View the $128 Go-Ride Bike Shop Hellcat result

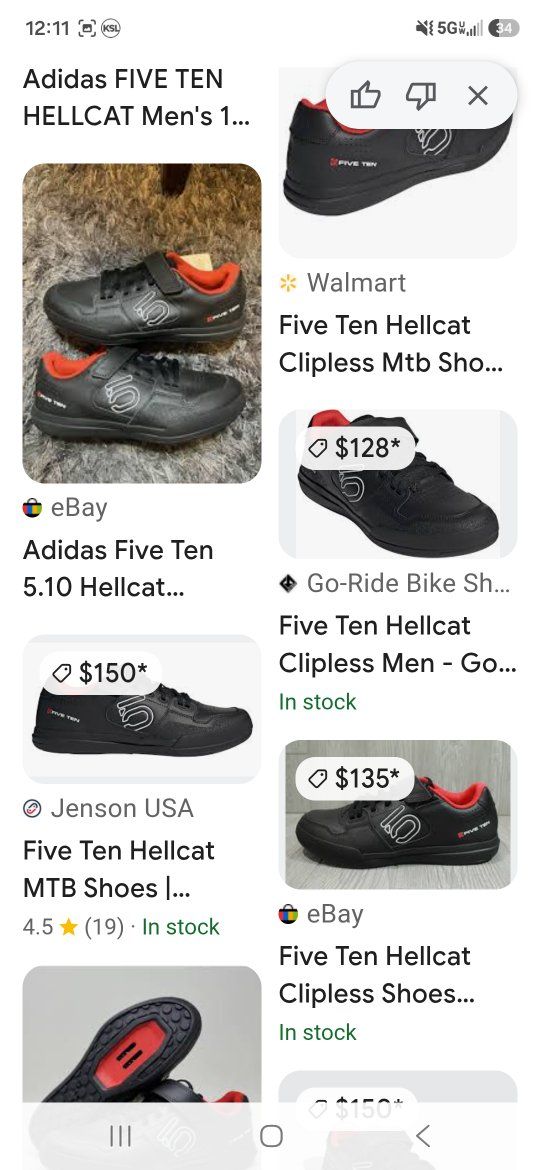point(398,484)
